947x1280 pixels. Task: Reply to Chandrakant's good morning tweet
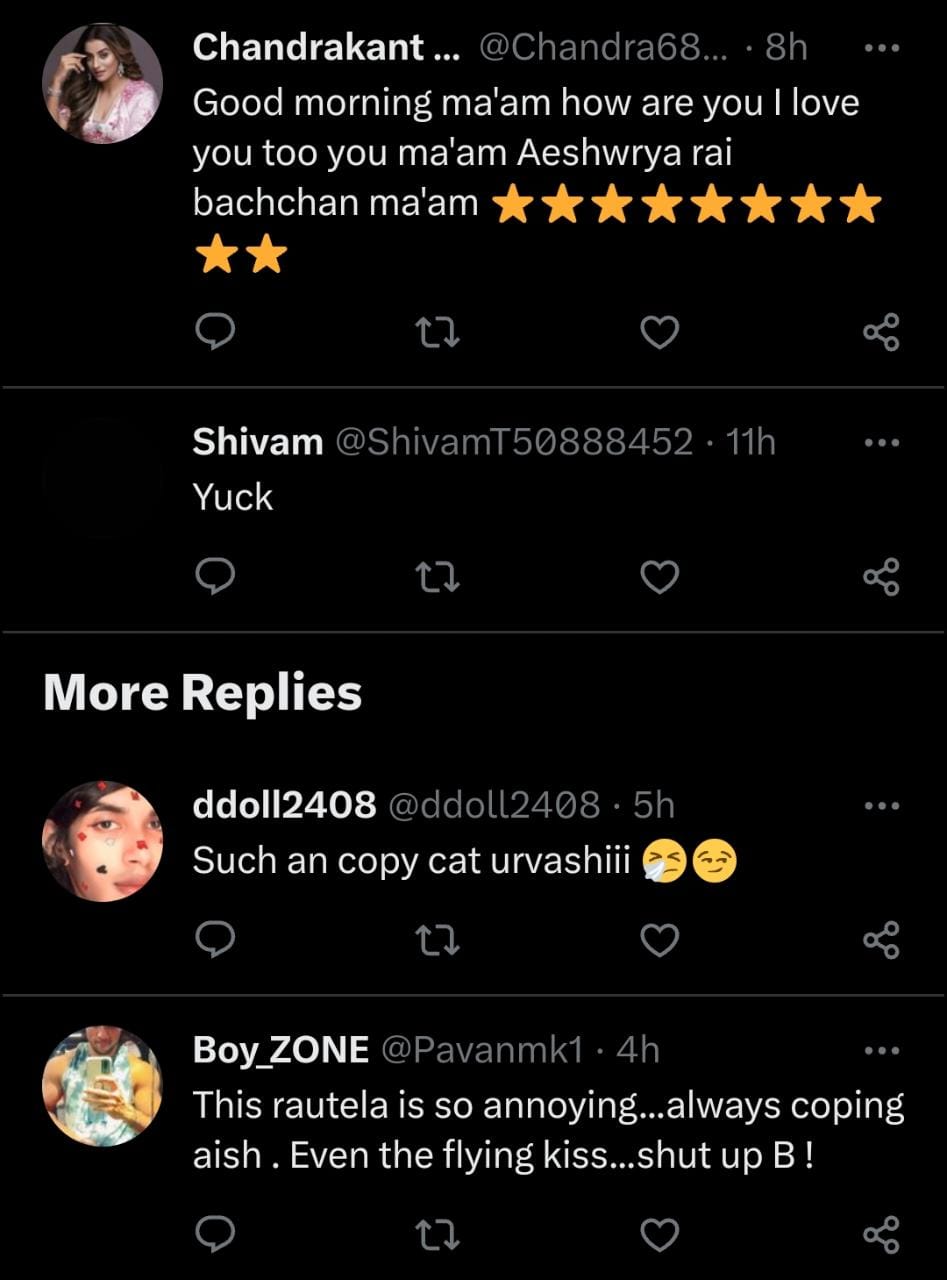point(212,332)
